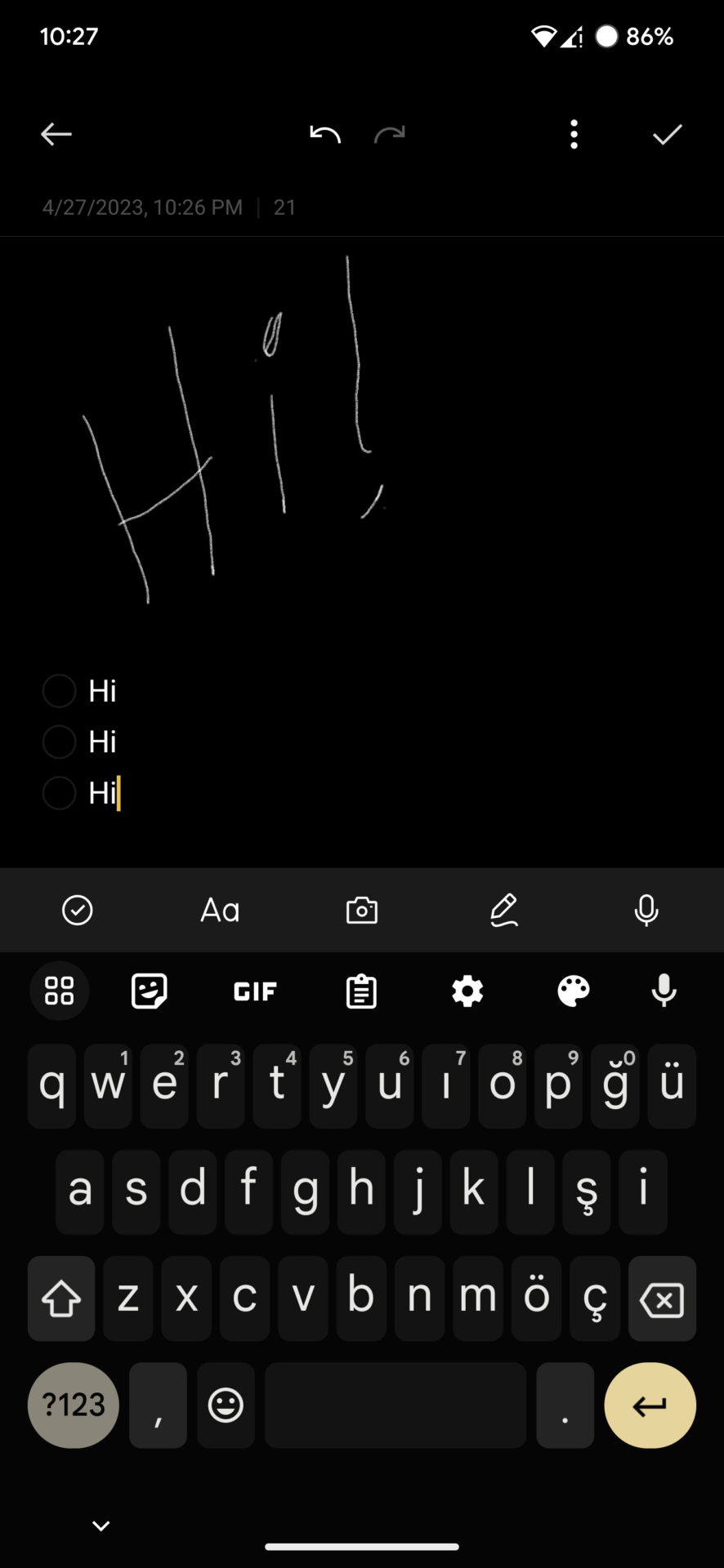Check the second Hi checklist item
Viewport: 724px width, 1568px height.
tap(59, 742)
